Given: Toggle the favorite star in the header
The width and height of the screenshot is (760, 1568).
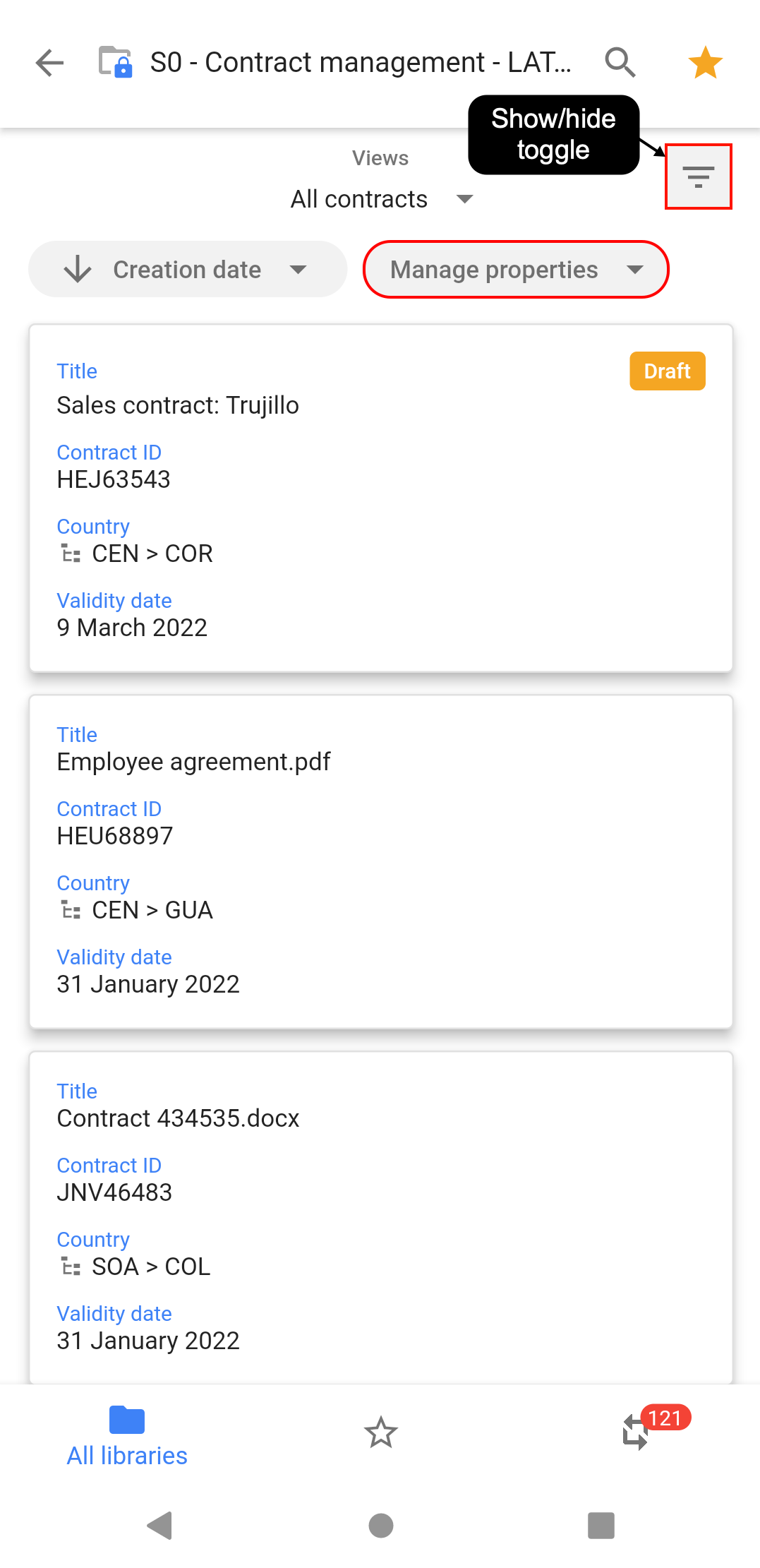Looking at the screenshot, I should (705, 62).
